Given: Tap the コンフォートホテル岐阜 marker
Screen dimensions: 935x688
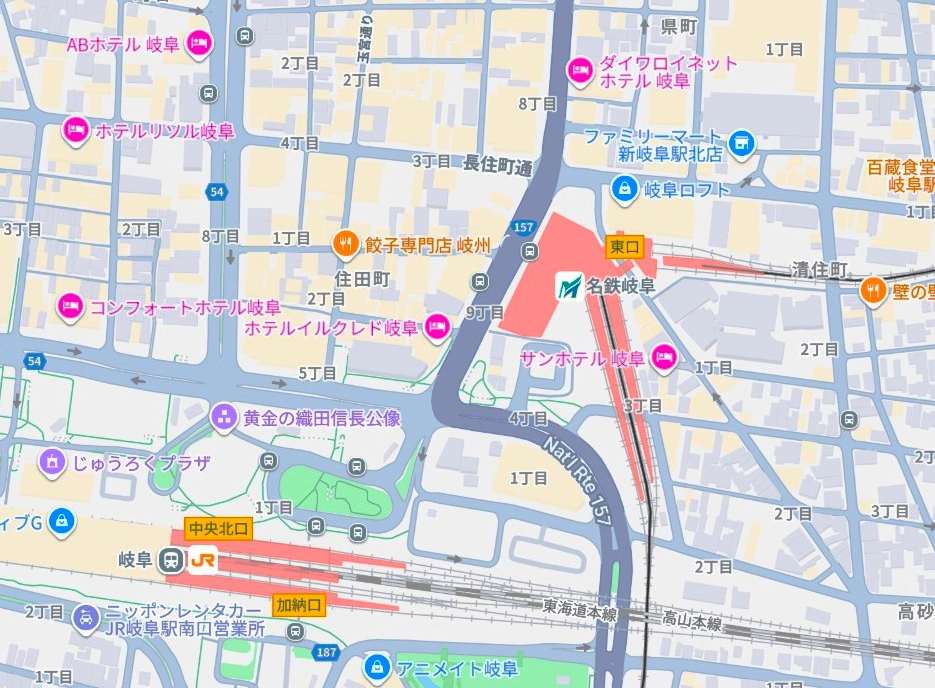Looking at the screenshot, I should point(70,306).
